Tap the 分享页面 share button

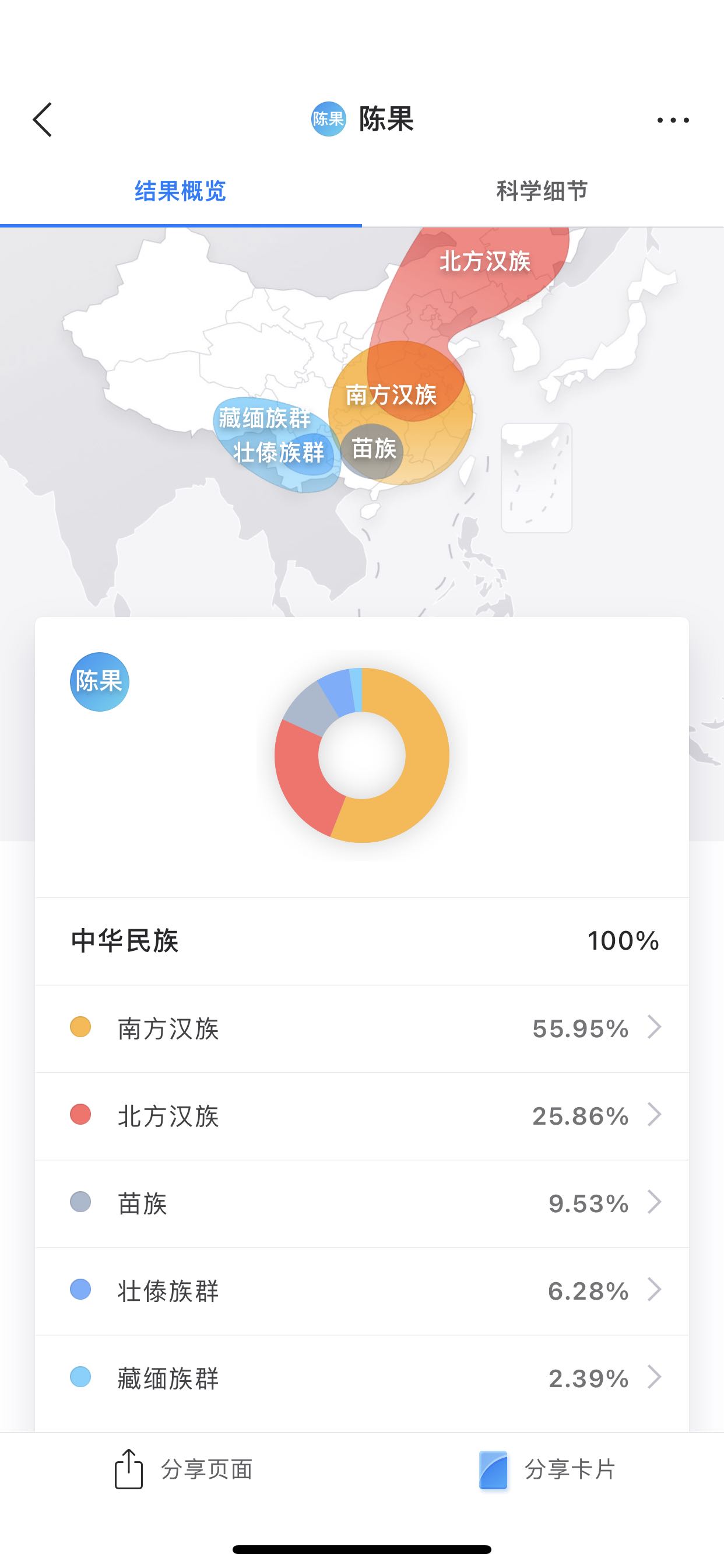(x=182, y=1469)
